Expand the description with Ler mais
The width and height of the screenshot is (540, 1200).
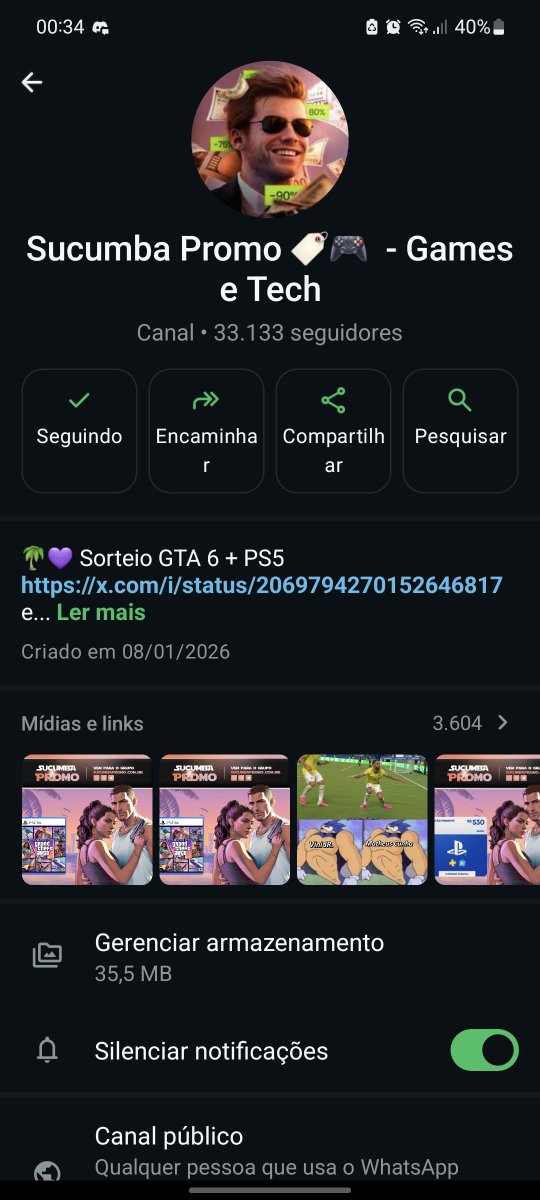click(x=100, y=613)
